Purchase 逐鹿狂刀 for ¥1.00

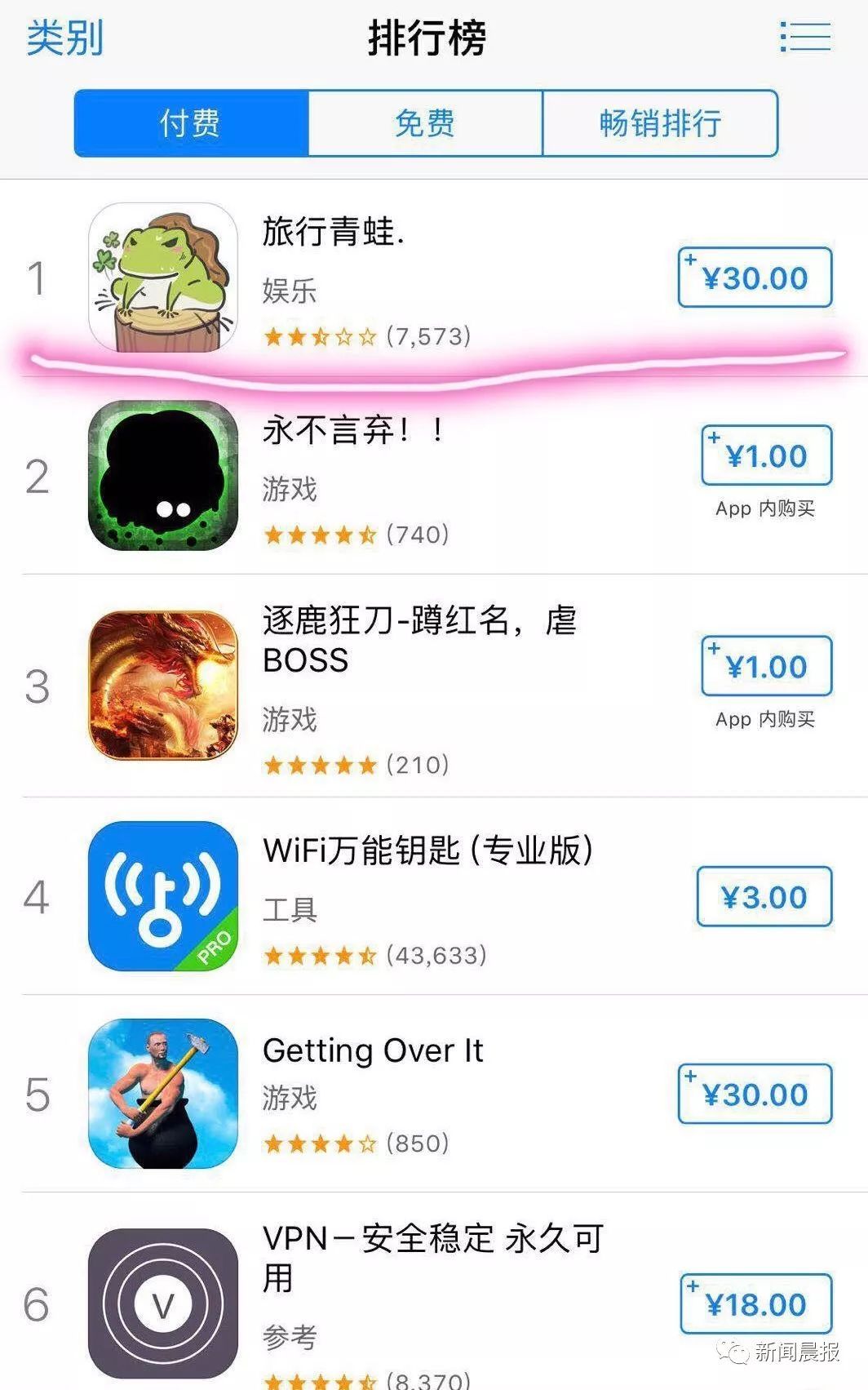click(766, 666)
